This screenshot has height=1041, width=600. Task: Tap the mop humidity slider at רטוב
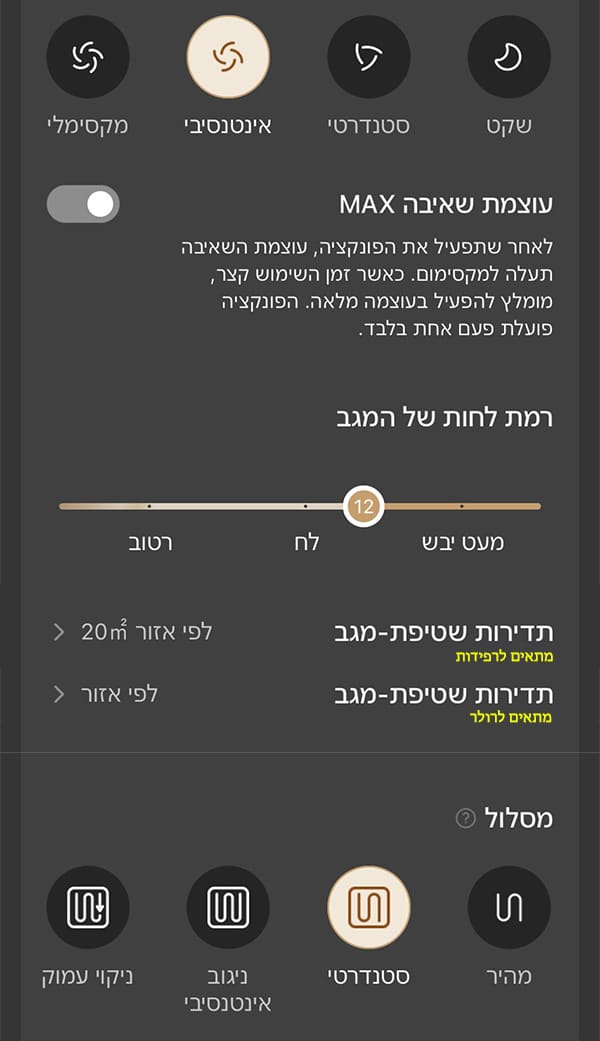coord(149,506)
